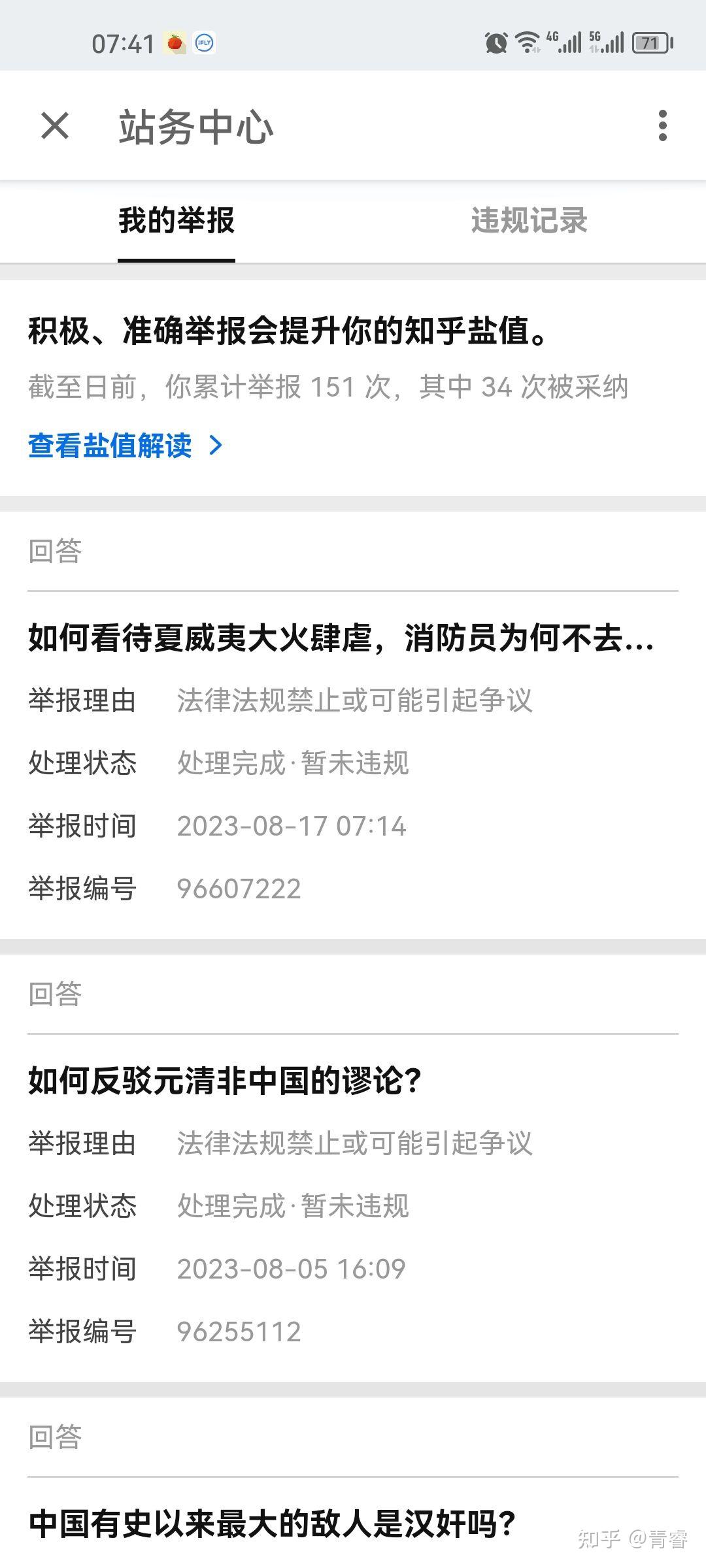The image size is (706, 1568).
Task: Open the three-dot overflow menu
Action: pos(662,125)
